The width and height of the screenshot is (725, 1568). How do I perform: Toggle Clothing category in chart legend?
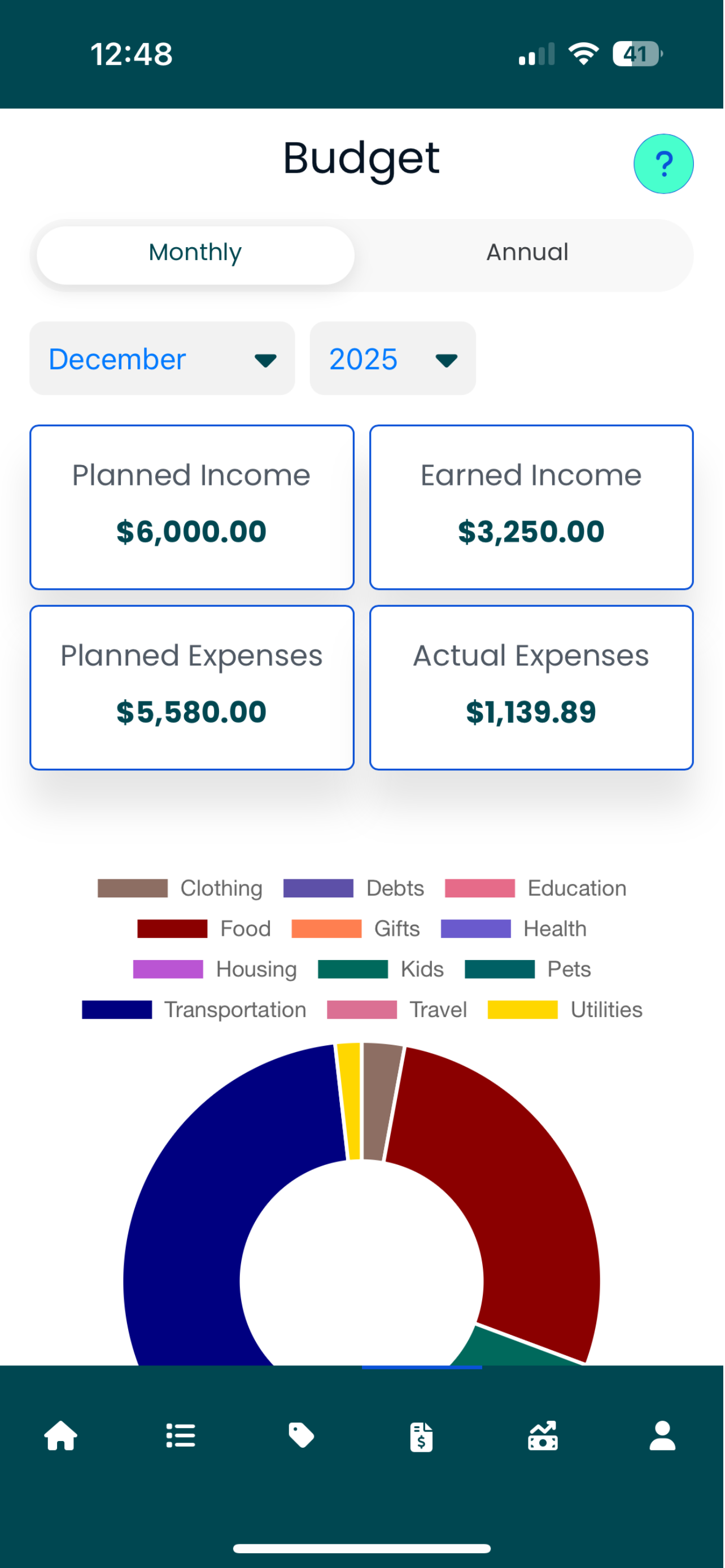tap(181, 888)
